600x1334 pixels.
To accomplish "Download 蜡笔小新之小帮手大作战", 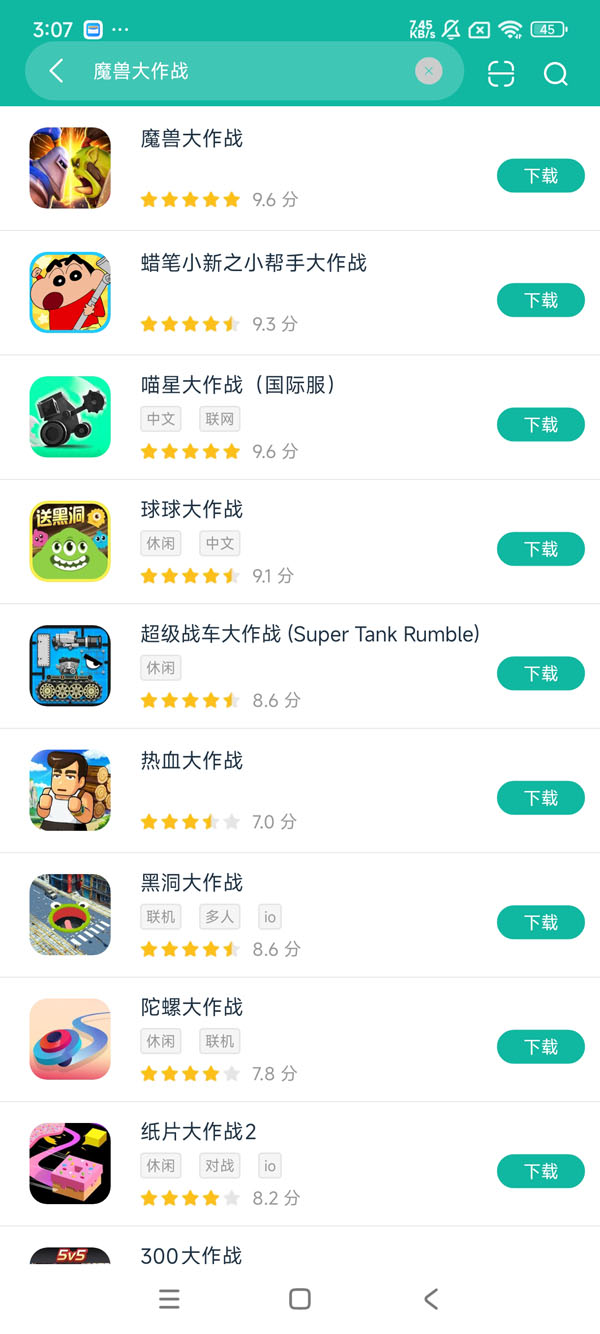I will tap(540, 300).
